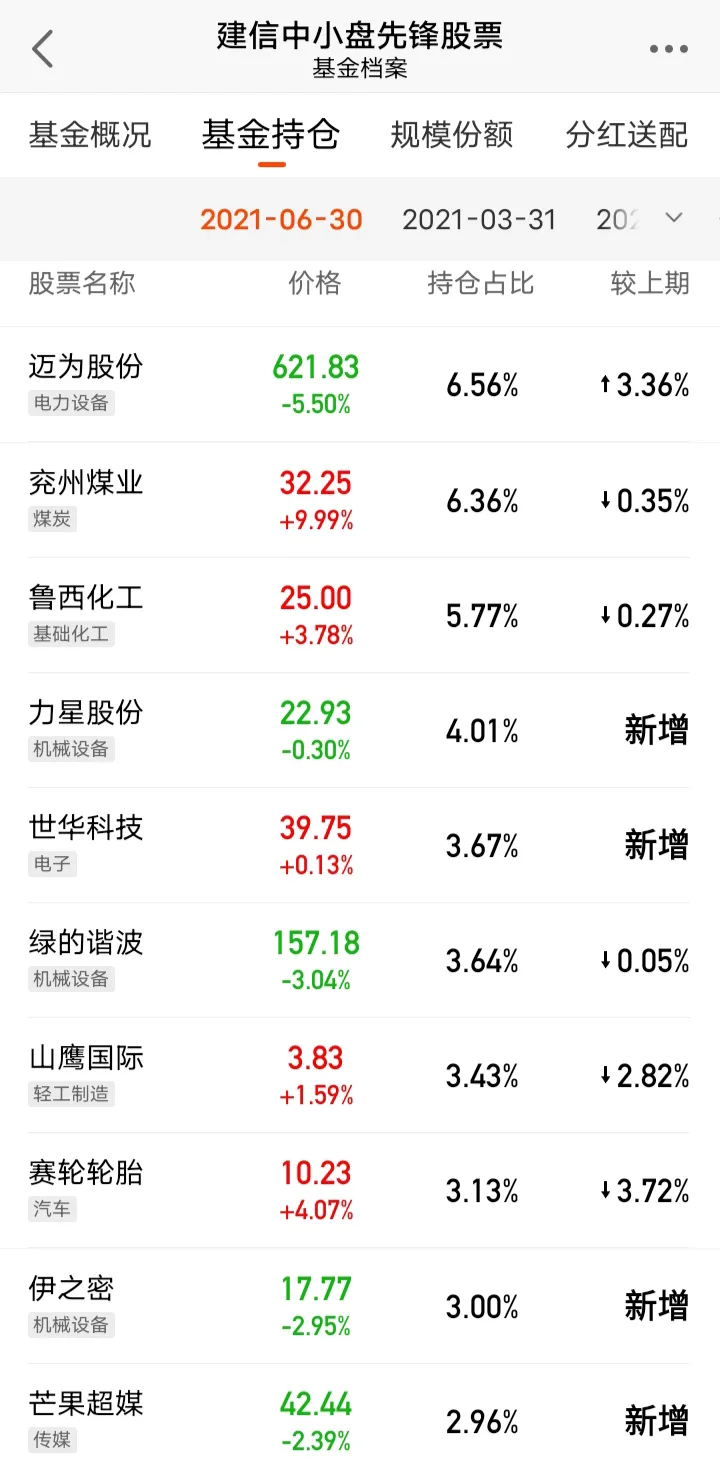Open the three-dot overflow menu

point(668,48)
